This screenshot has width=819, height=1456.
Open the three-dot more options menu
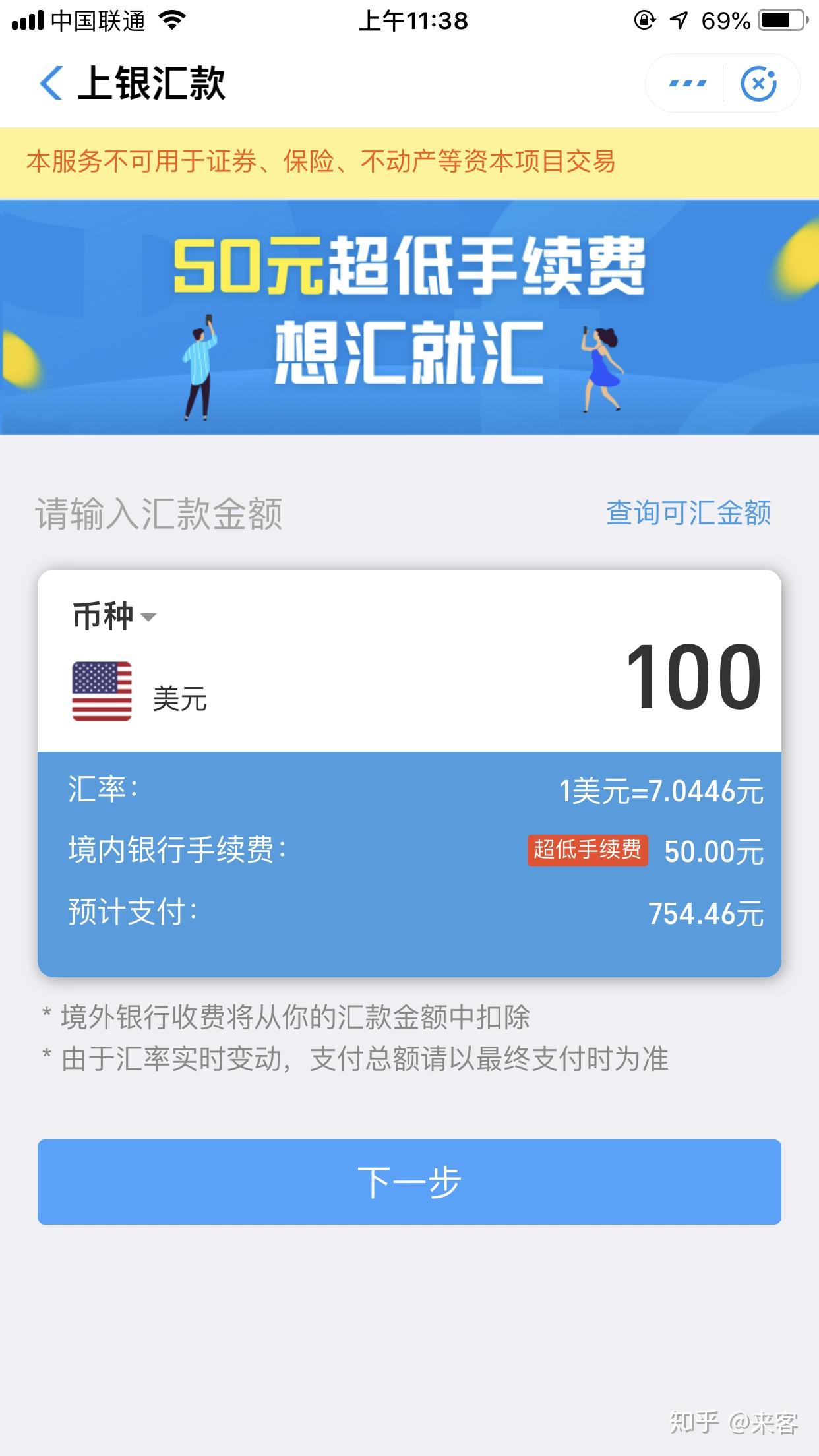coord(687,84)
